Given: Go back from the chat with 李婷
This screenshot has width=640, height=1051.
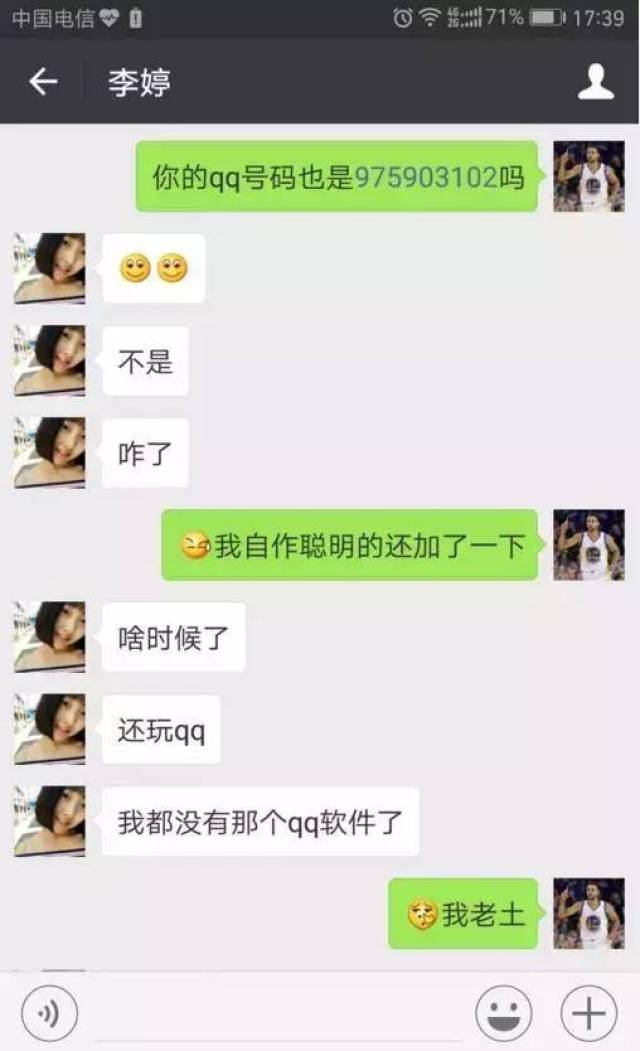Looking at the screenshot, I should pos(43,82).
